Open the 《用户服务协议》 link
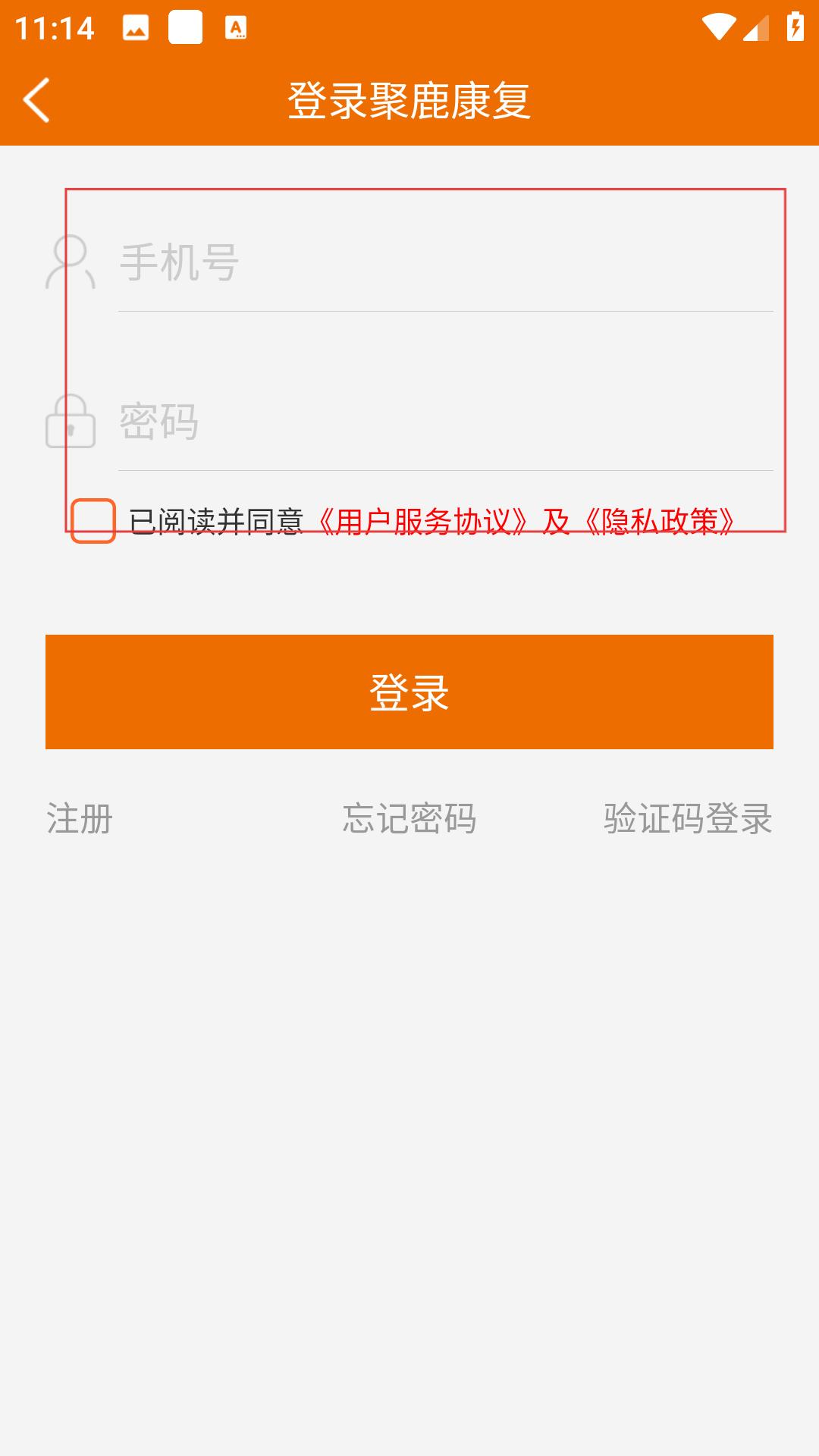The image size is (819, 1456). (423, 522)
